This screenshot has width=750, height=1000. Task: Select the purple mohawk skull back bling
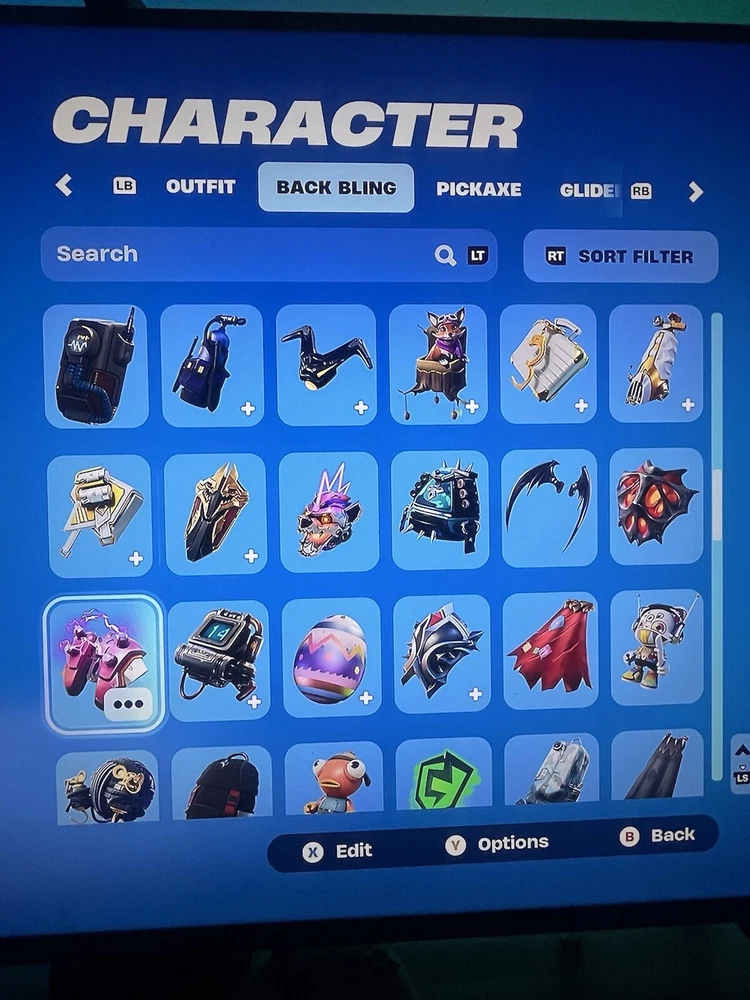pos(328,512)
